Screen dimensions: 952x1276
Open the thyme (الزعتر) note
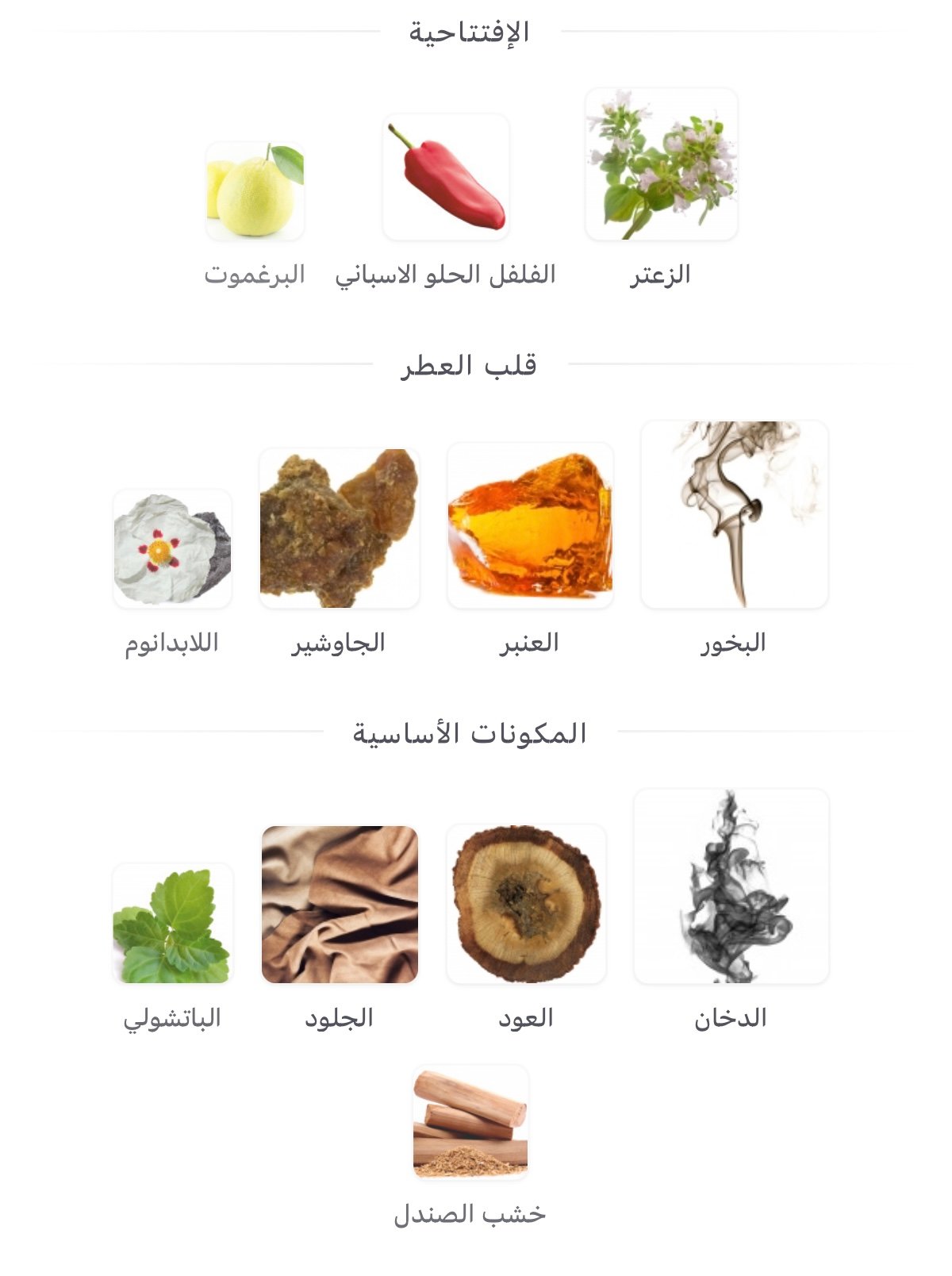[661, 164]
